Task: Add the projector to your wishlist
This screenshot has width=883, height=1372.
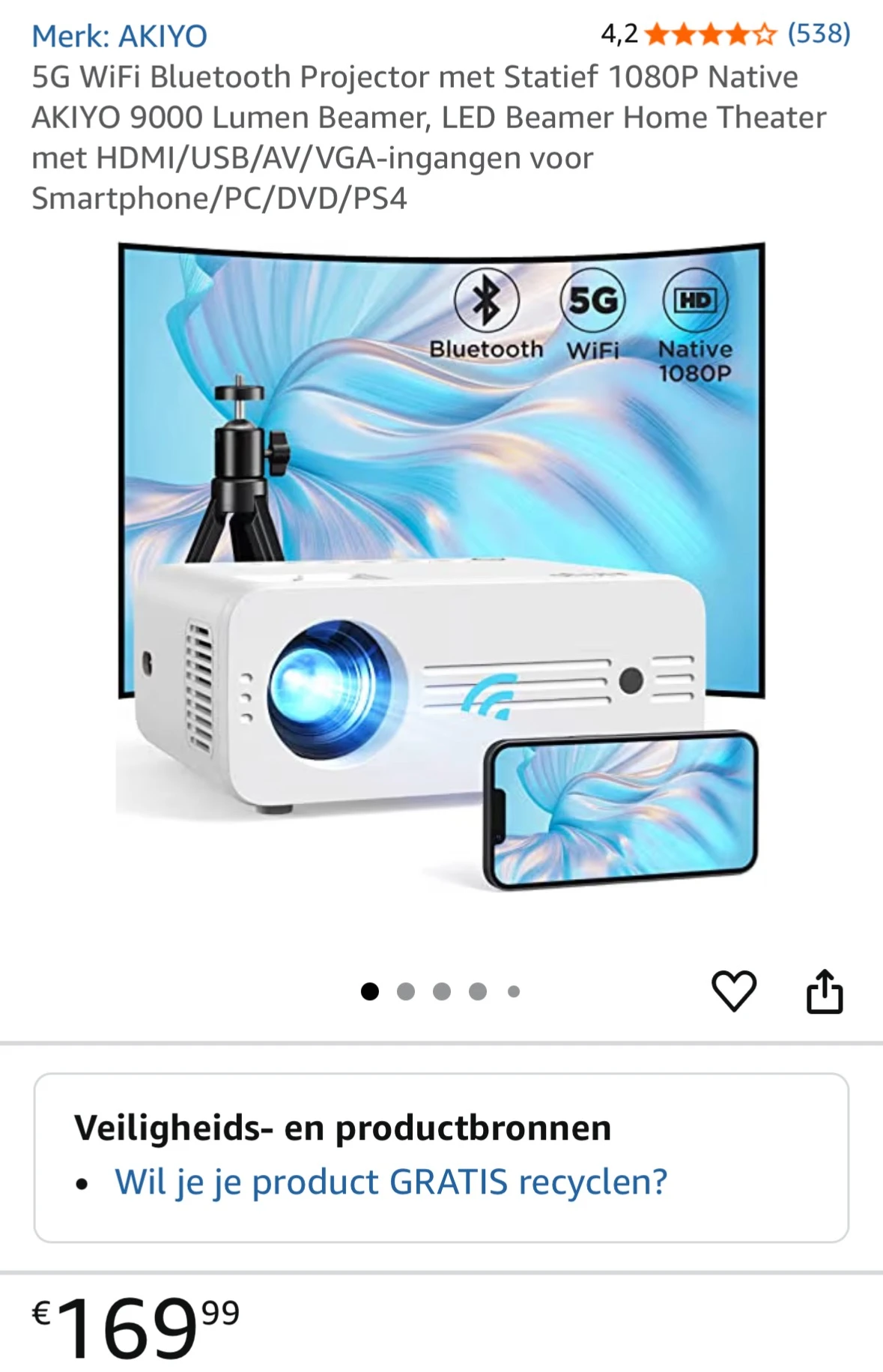Action: 733,991
